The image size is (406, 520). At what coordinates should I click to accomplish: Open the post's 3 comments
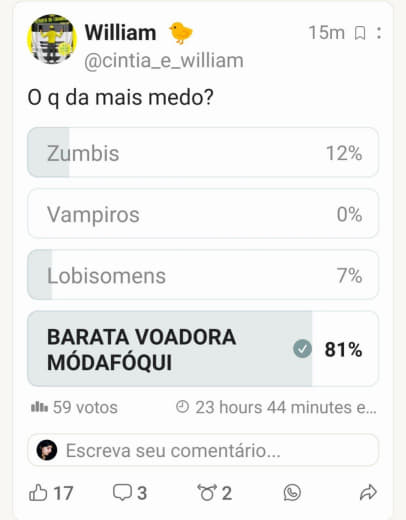tap(130, 493)
